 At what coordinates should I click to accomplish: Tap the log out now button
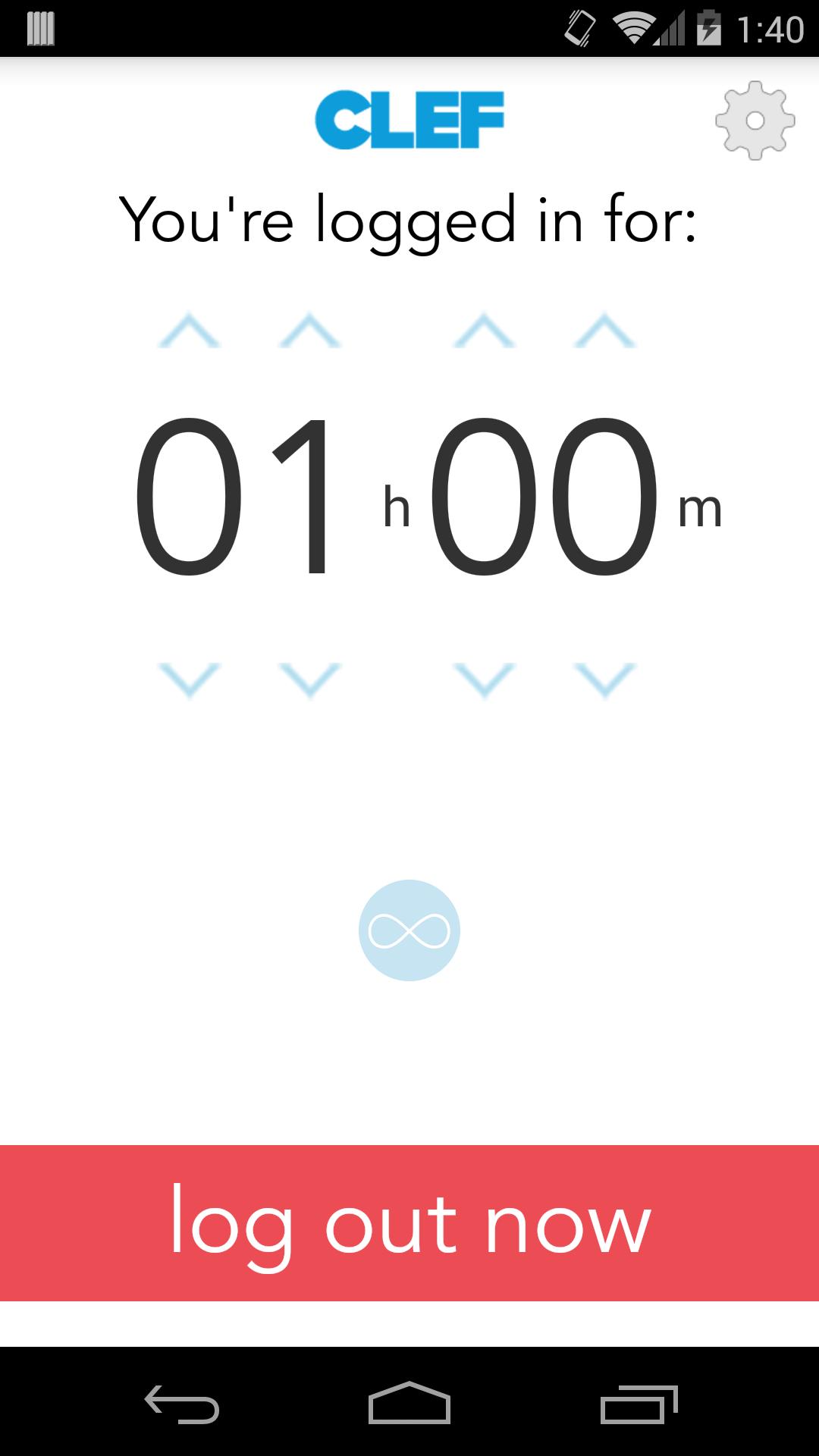point(409,1223)
